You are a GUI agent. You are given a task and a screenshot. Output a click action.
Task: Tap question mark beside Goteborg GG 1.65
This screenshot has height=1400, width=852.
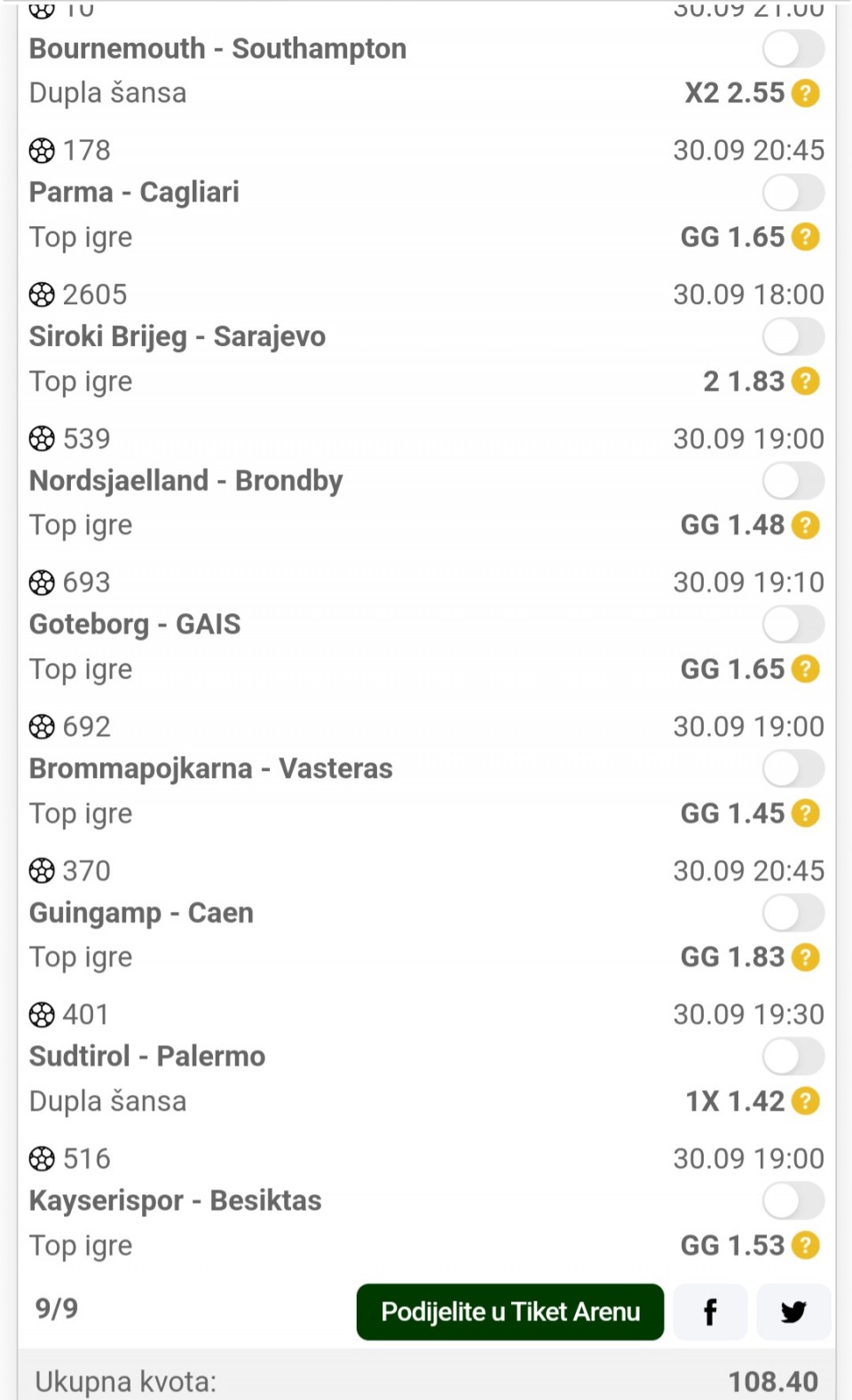805,669
